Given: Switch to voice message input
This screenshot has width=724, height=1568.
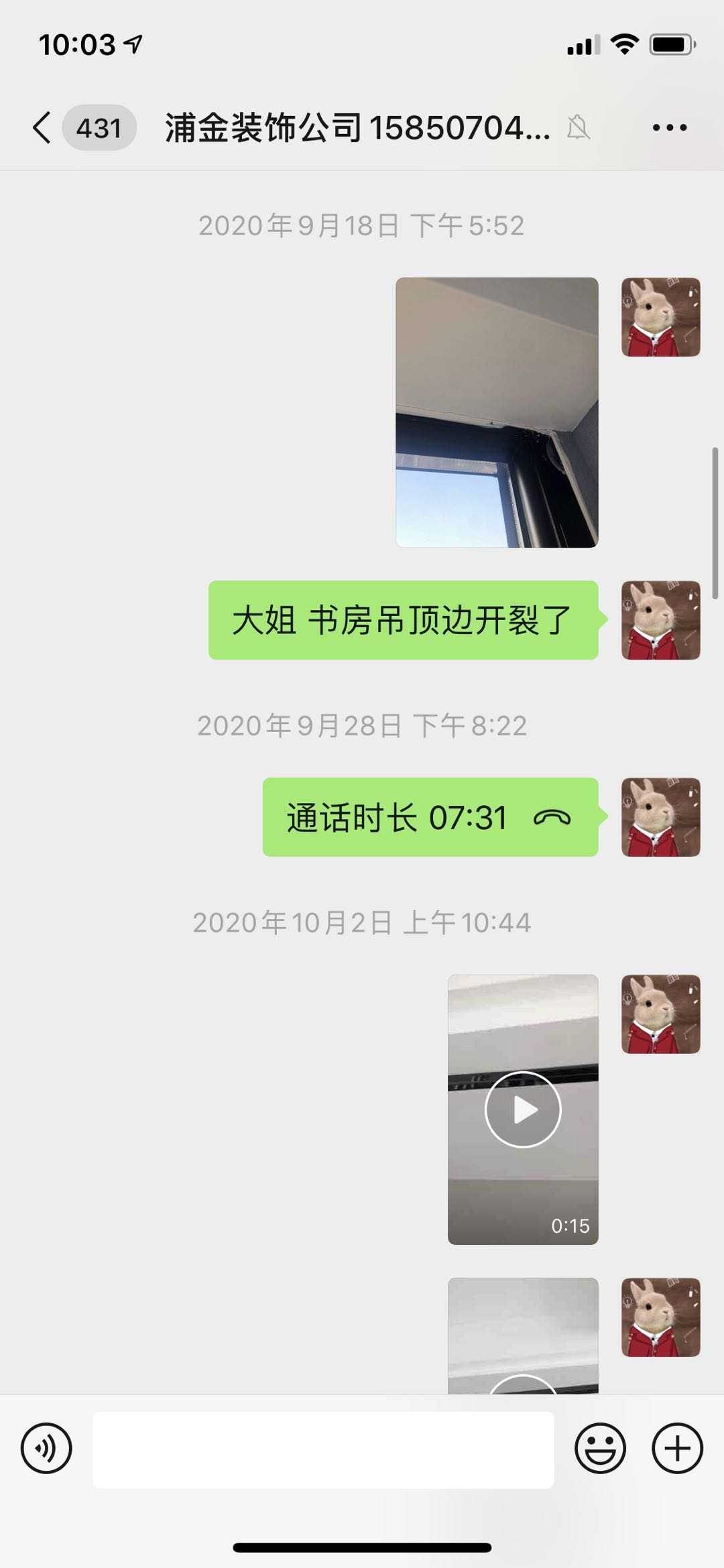Looking at the screenshot, I should click(46, 1448).
